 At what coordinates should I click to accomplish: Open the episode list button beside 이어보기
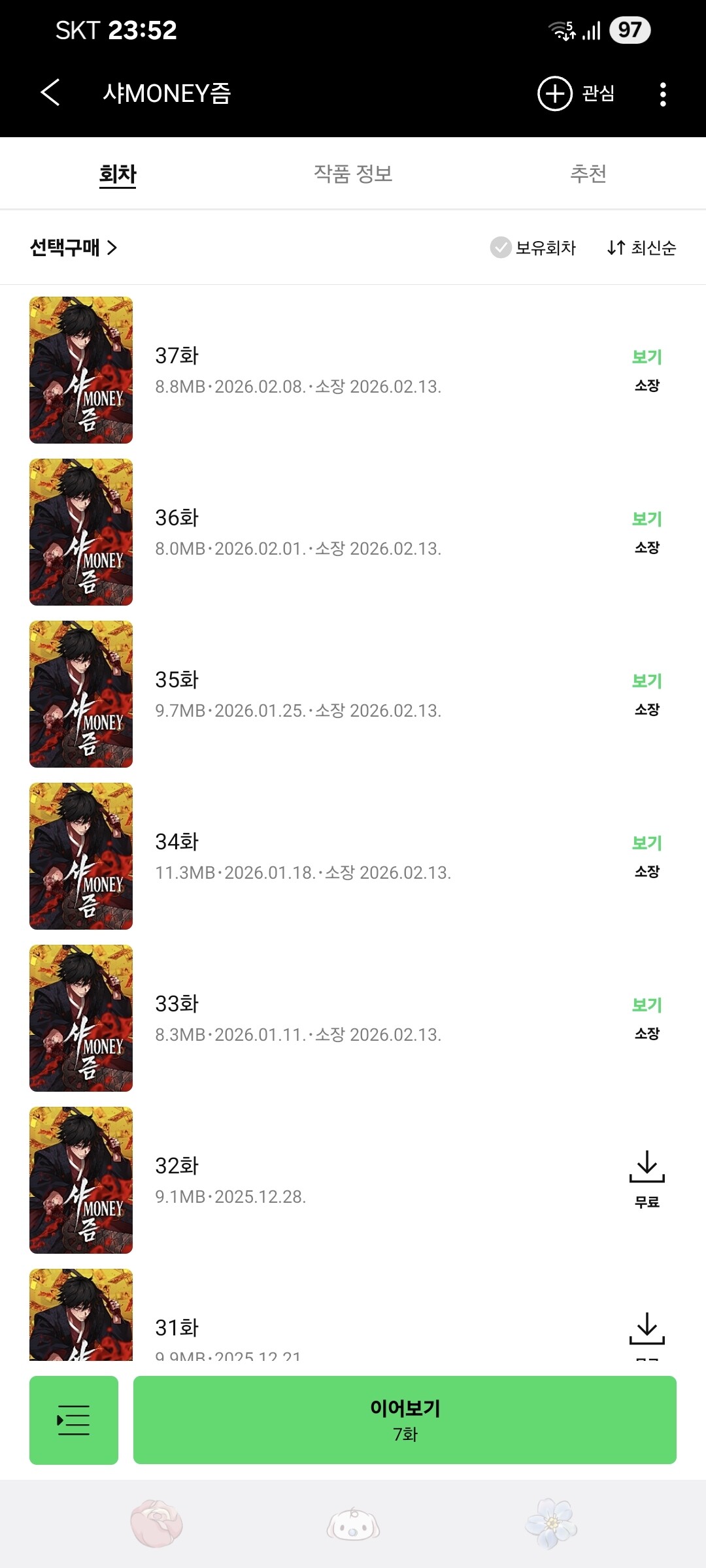(x=74, y=1420)
